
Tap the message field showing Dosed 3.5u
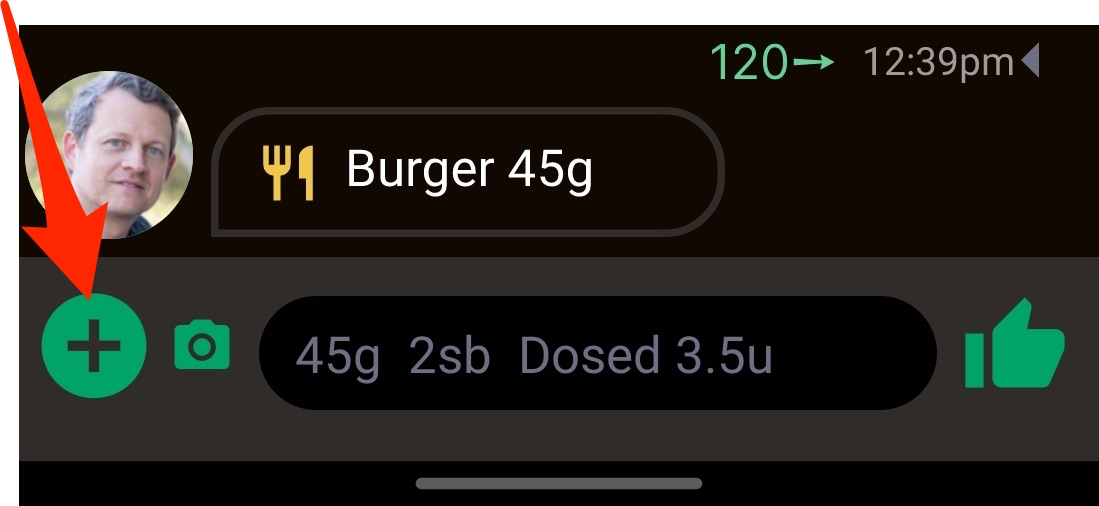pos(597,354)
